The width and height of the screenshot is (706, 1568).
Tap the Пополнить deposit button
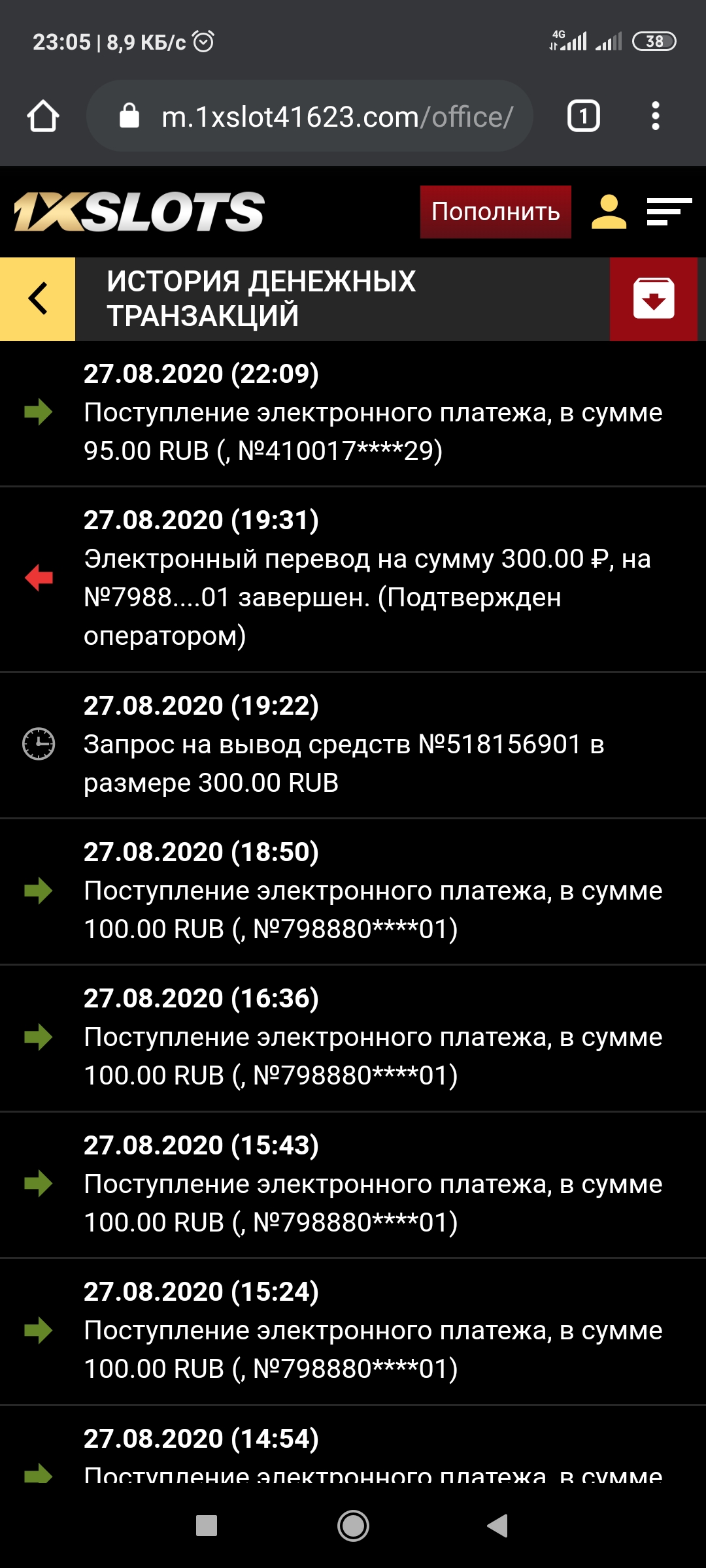[495, 212]
